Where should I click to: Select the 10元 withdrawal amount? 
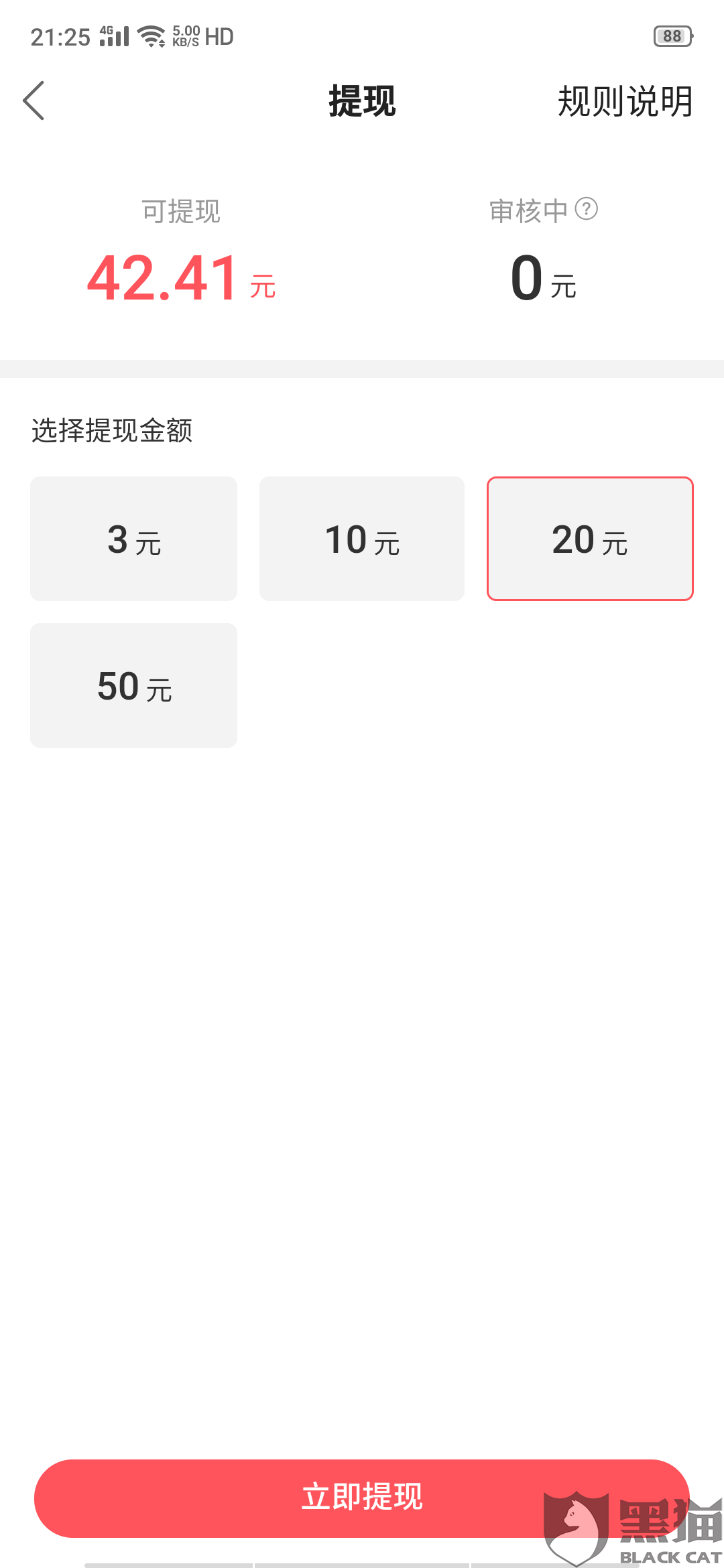pos(361,538)
